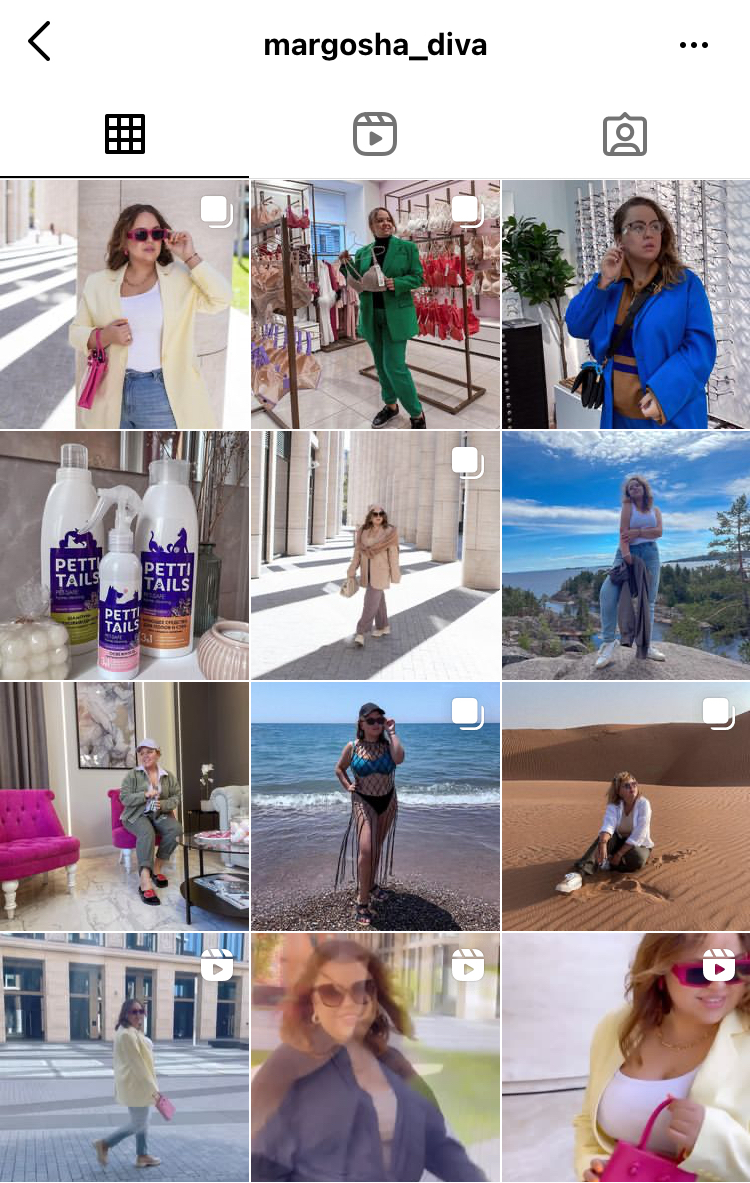
Task: Play the blurred close-up sunglasses reel
Action: (x=375, y=1057)
